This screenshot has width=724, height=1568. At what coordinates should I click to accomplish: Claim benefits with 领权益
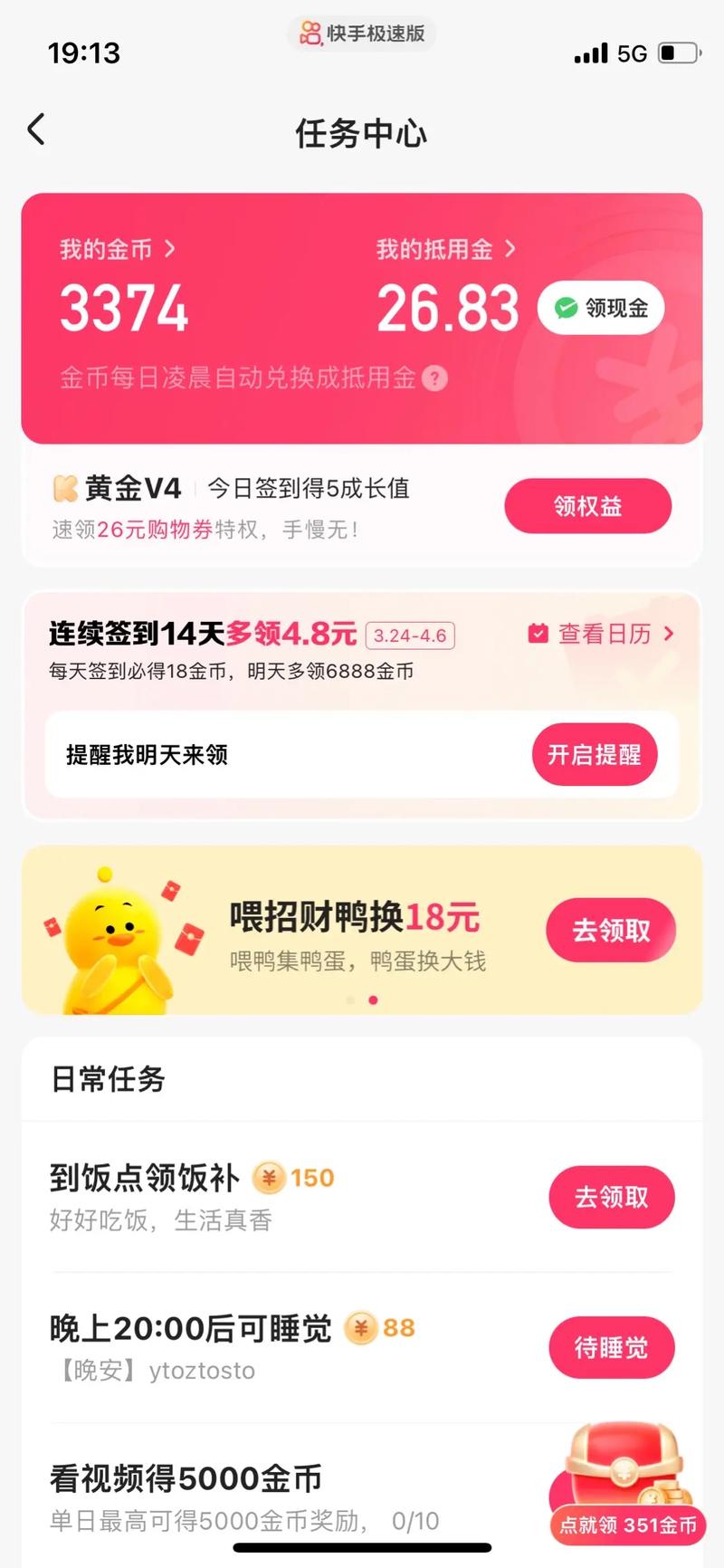tap(587, 506)
